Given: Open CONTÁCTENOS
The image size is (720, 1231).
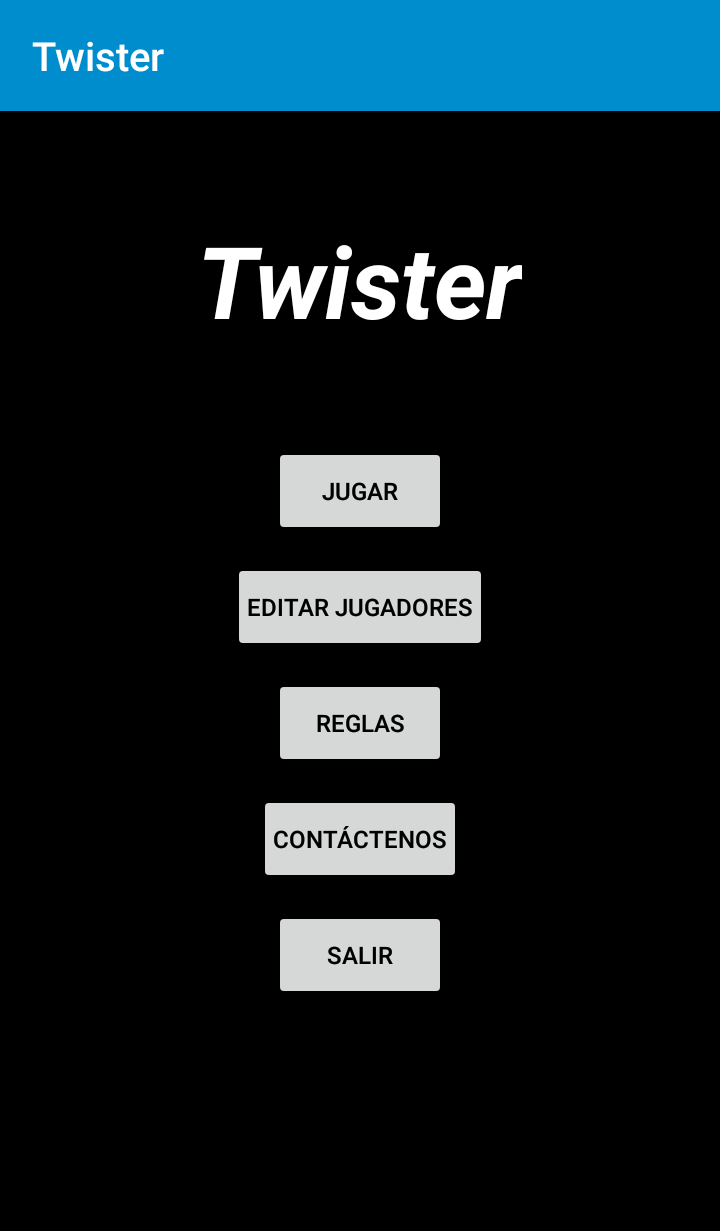Looking at the screenshot, I should point(360,839).
